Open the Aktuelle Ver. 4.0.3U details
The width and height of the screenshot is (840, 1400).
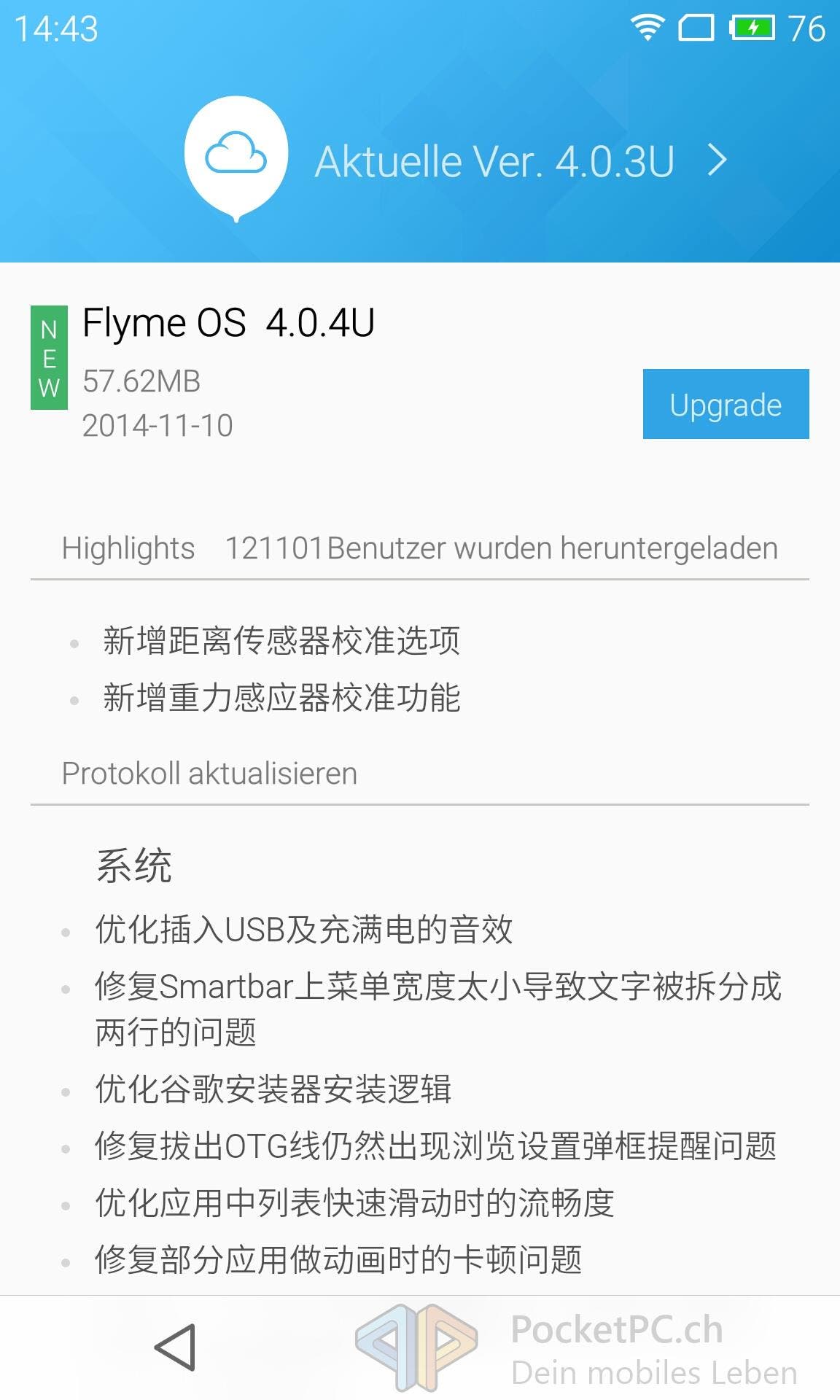[521, 161]
